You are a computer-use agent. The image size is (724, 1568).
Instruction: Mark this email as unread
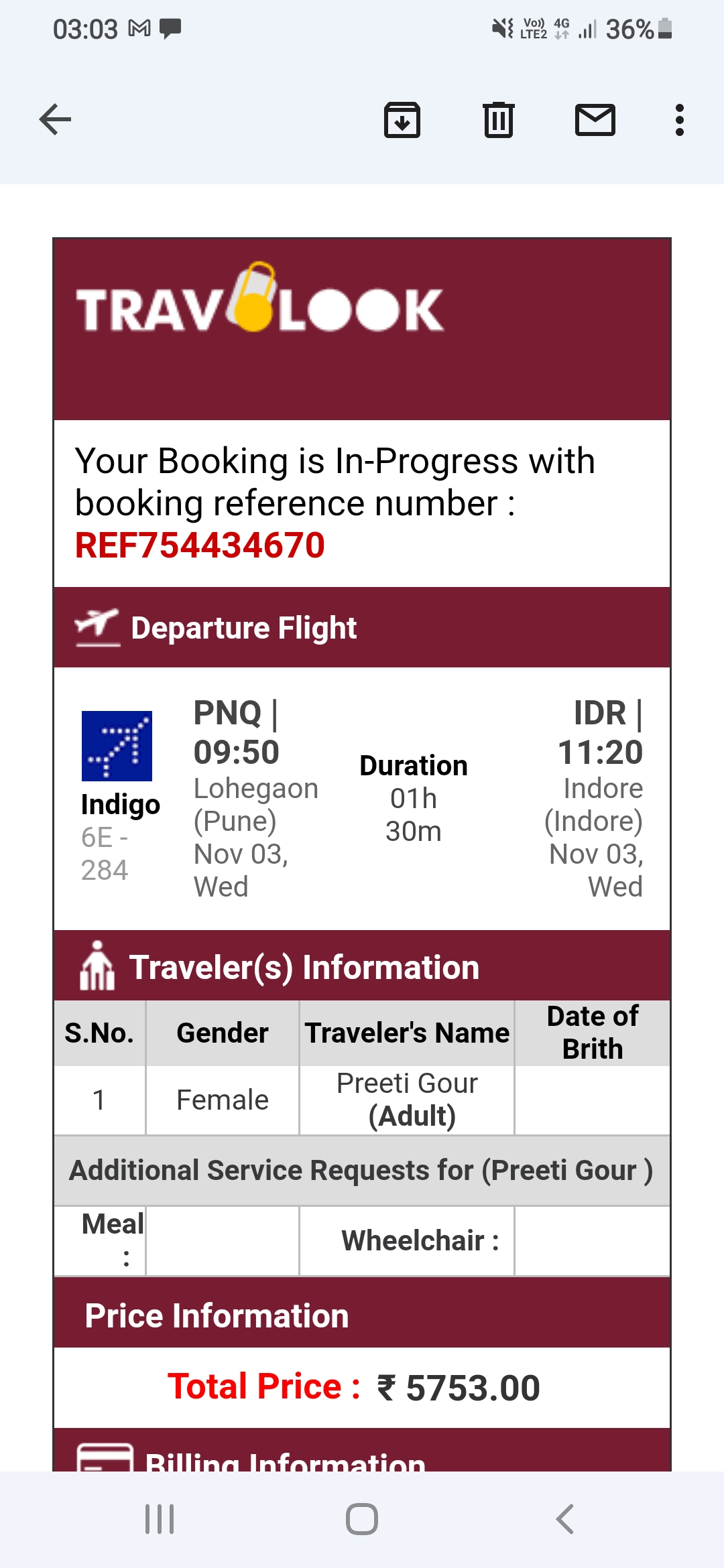(595, 120)
